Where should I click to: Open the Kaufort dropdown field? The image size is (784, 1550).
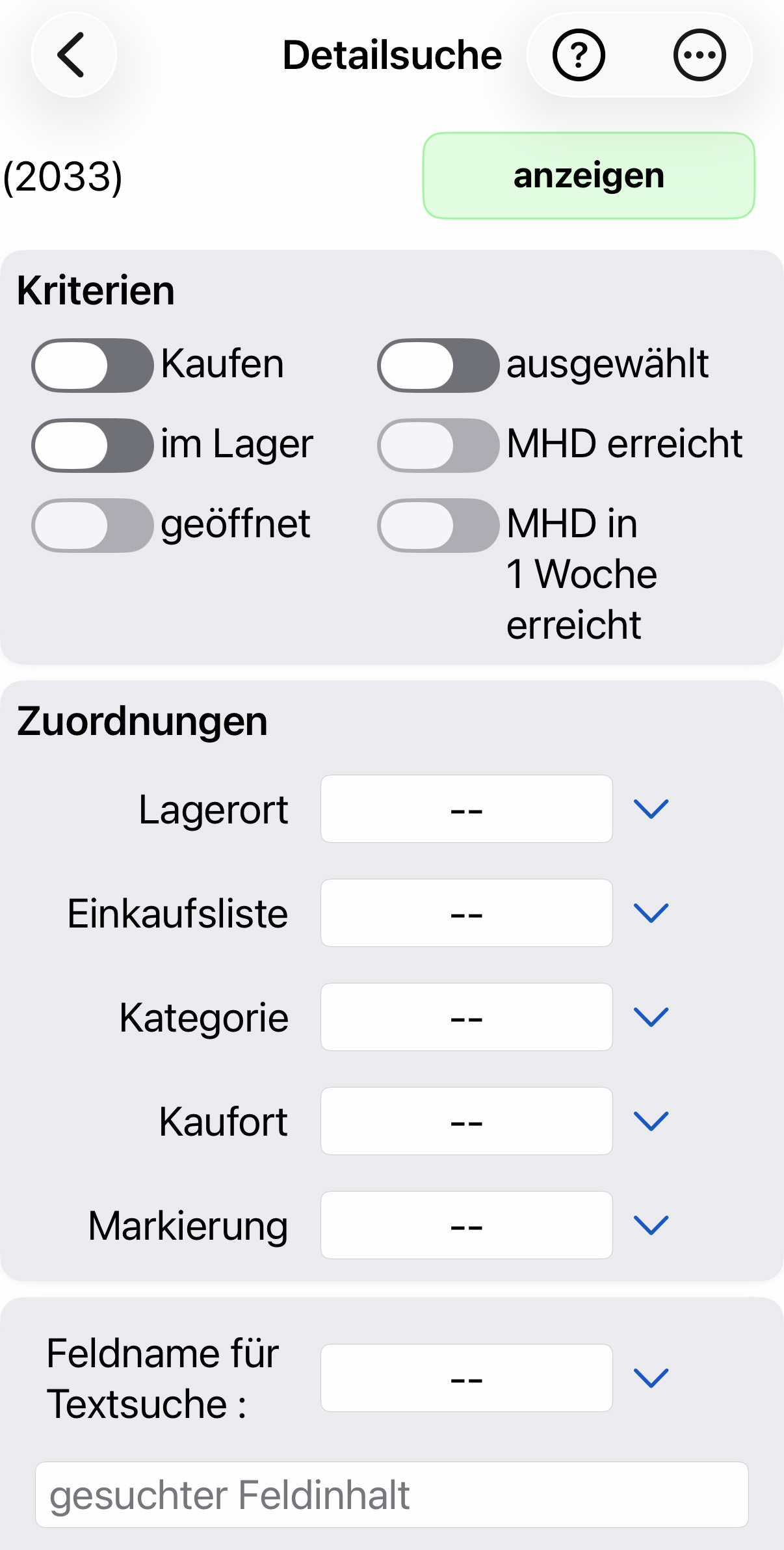[466, 1121]
